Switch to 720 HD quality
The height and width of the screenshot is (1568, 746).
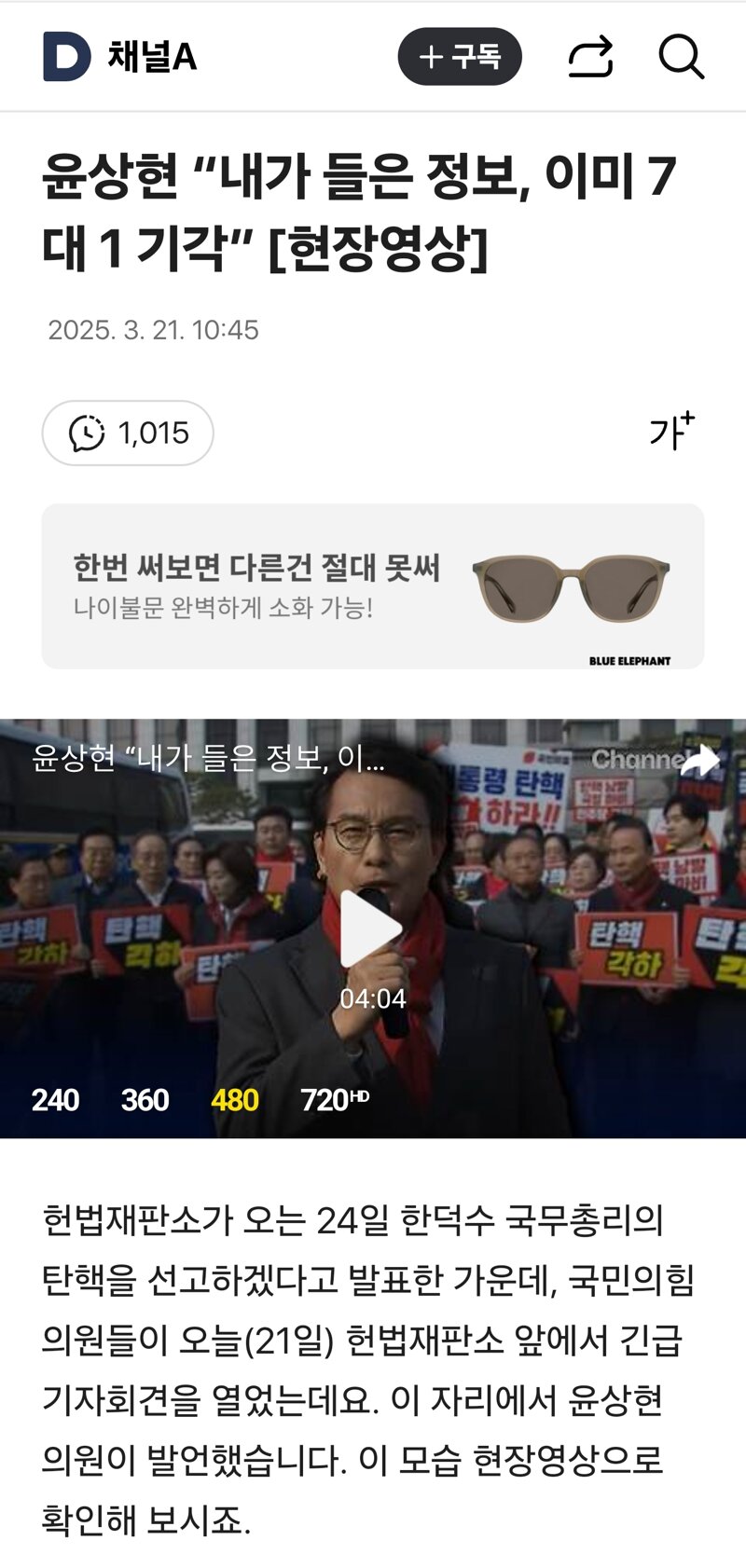coord(335,1100)
